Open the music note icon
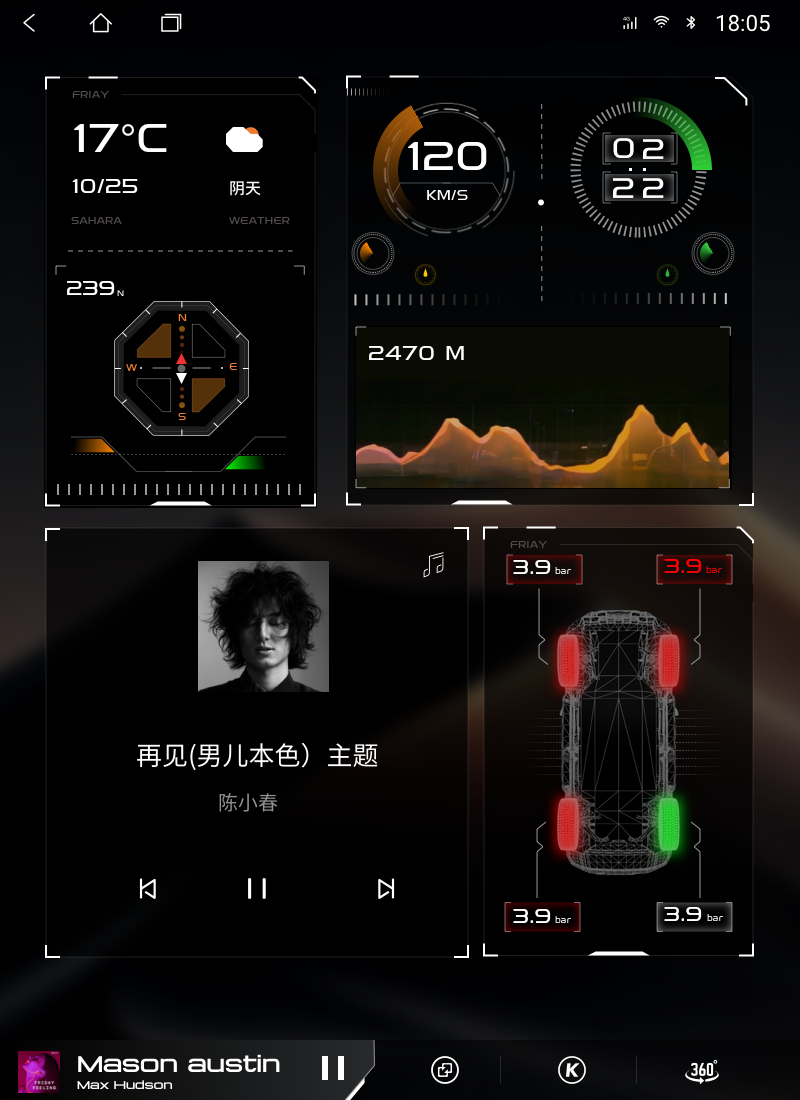The width and height of the screenshot is (800, 1100). click(433, 565)
